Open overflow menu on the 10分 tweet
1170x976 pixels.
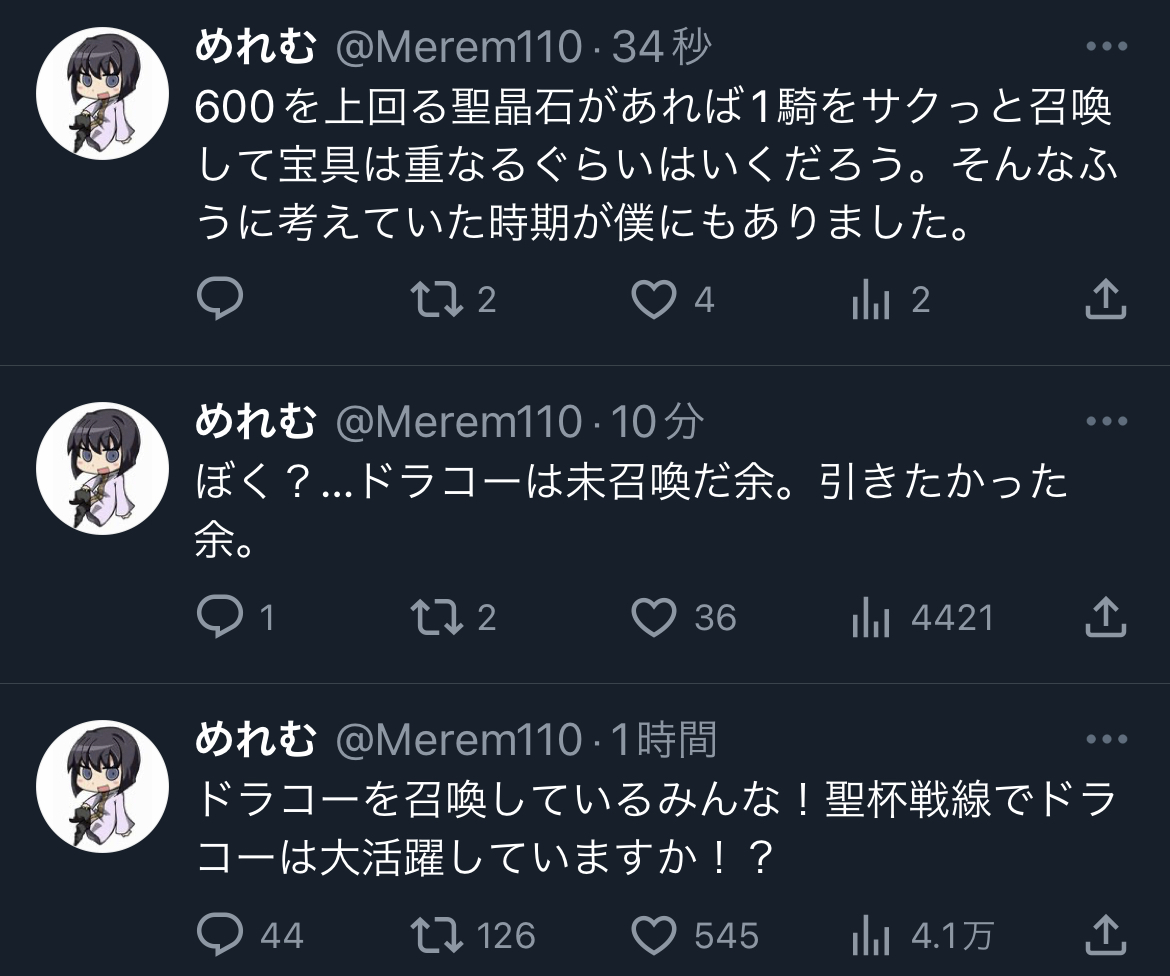[x=1106, y=422]
